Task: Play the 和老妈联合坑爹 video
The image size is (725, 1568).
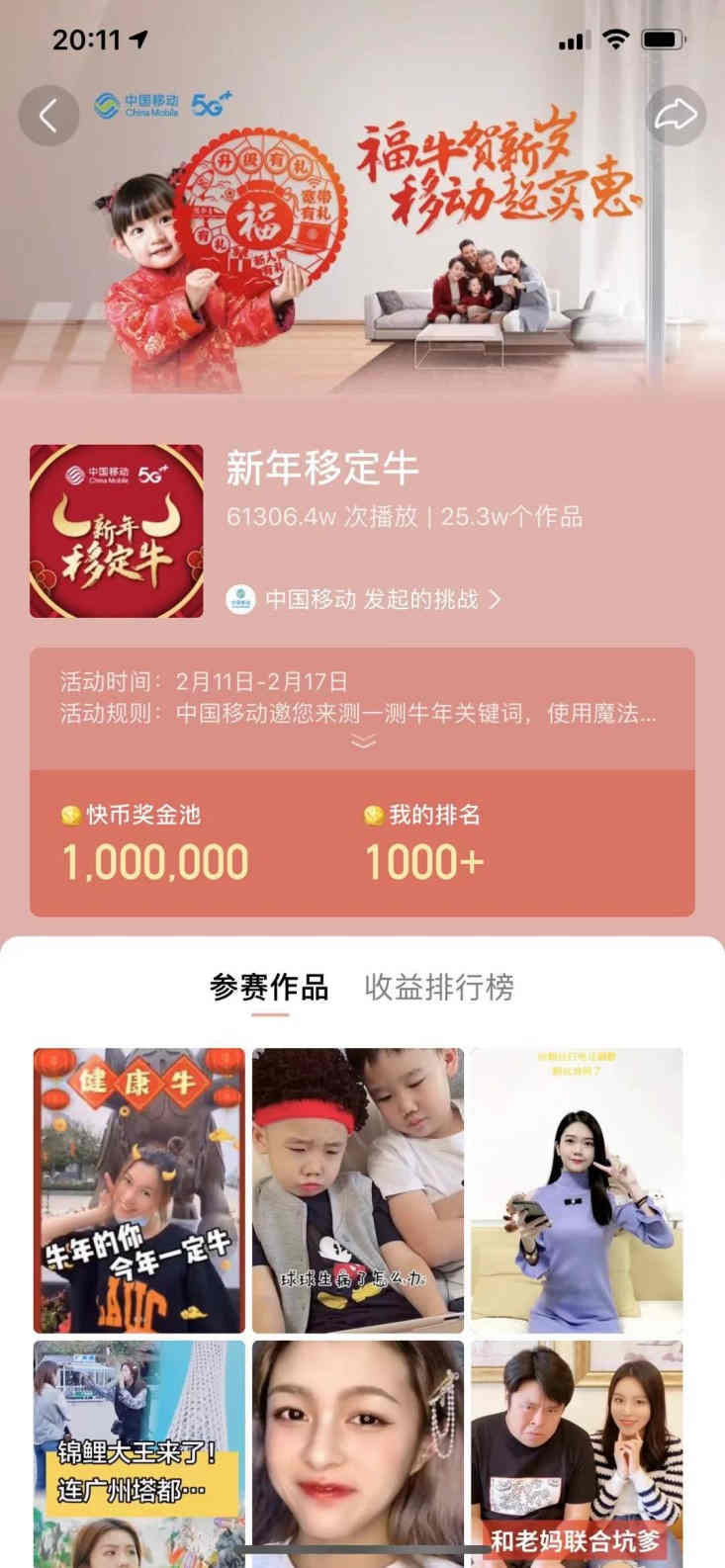Action: (x=577, y=1453)
